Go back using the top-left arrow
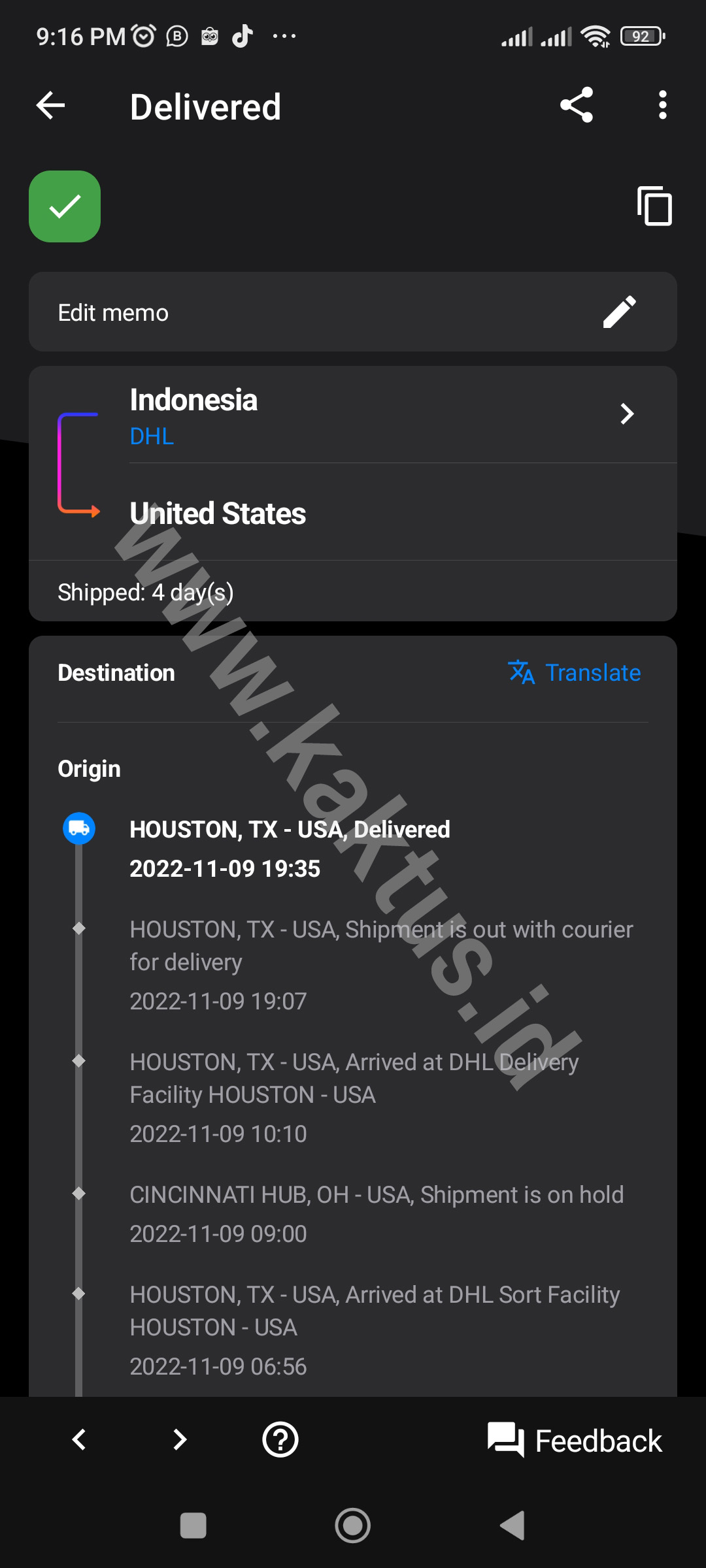 (50, 106)
